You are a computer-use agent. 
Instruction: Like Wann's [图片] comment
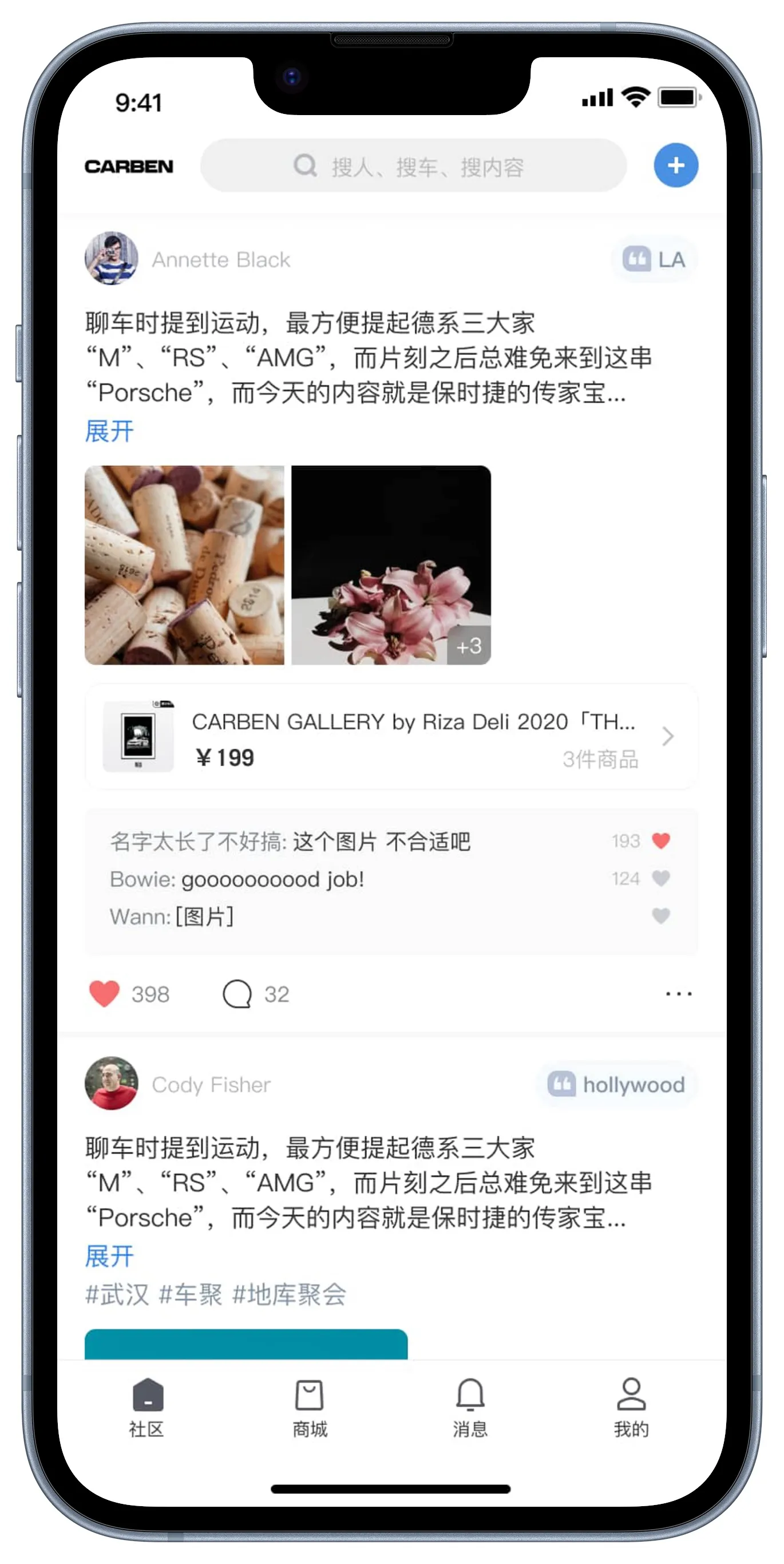660,915
